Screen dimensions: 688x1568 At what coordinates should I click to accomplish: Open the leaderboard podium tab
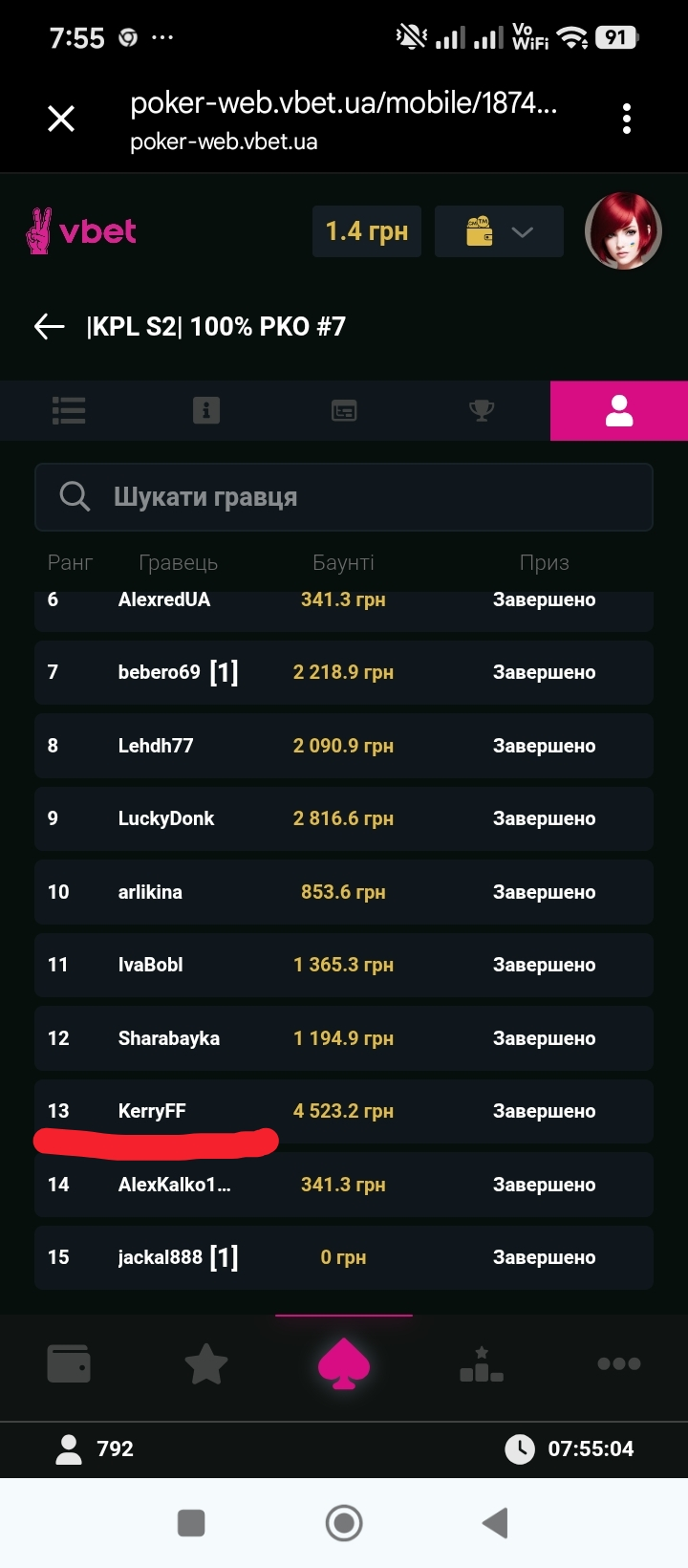tap(482, 1363)
